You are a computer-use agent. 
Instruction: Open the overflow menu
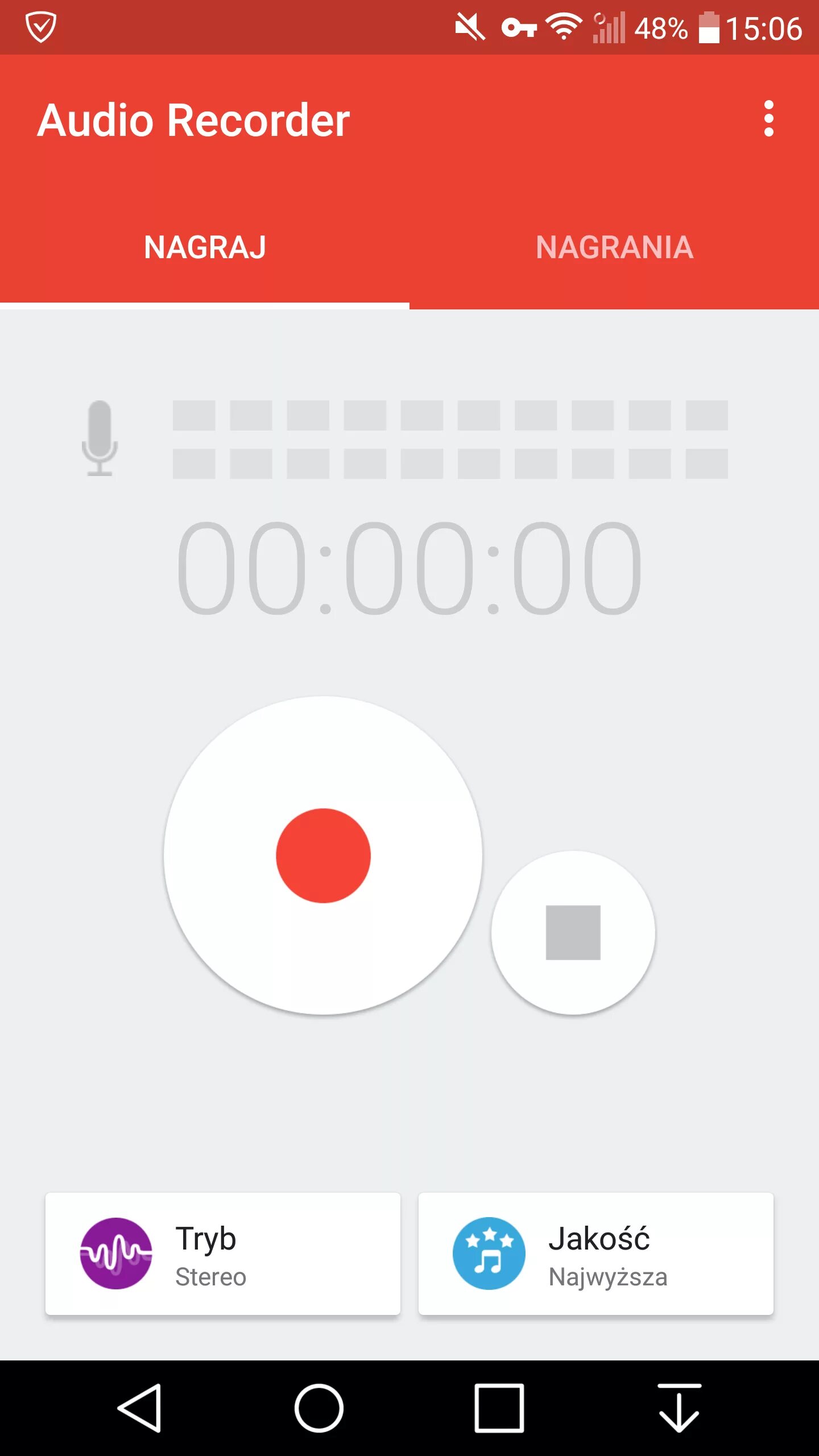768,119
